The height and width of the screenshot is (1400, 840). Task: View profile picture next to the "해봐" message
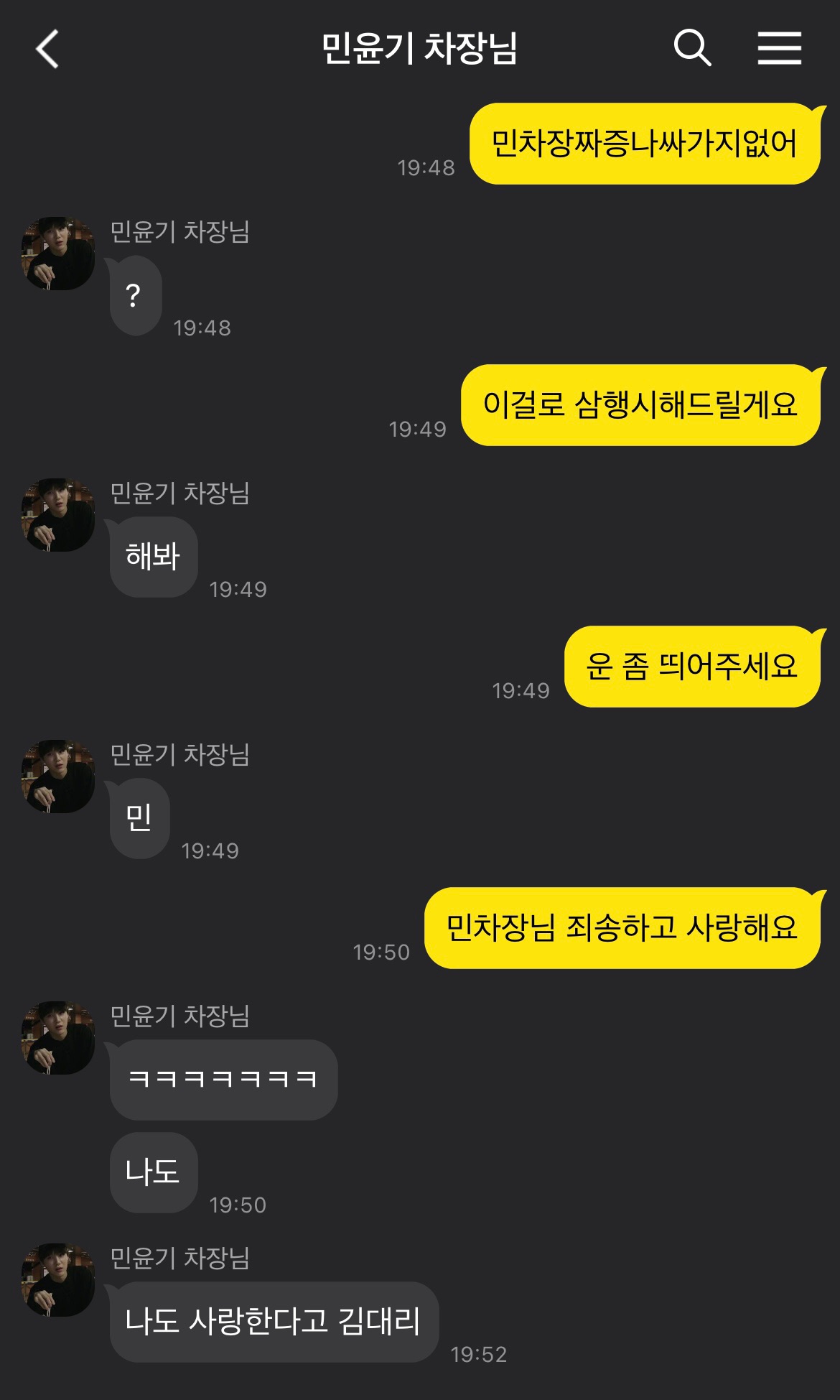(x=58, y=515)
